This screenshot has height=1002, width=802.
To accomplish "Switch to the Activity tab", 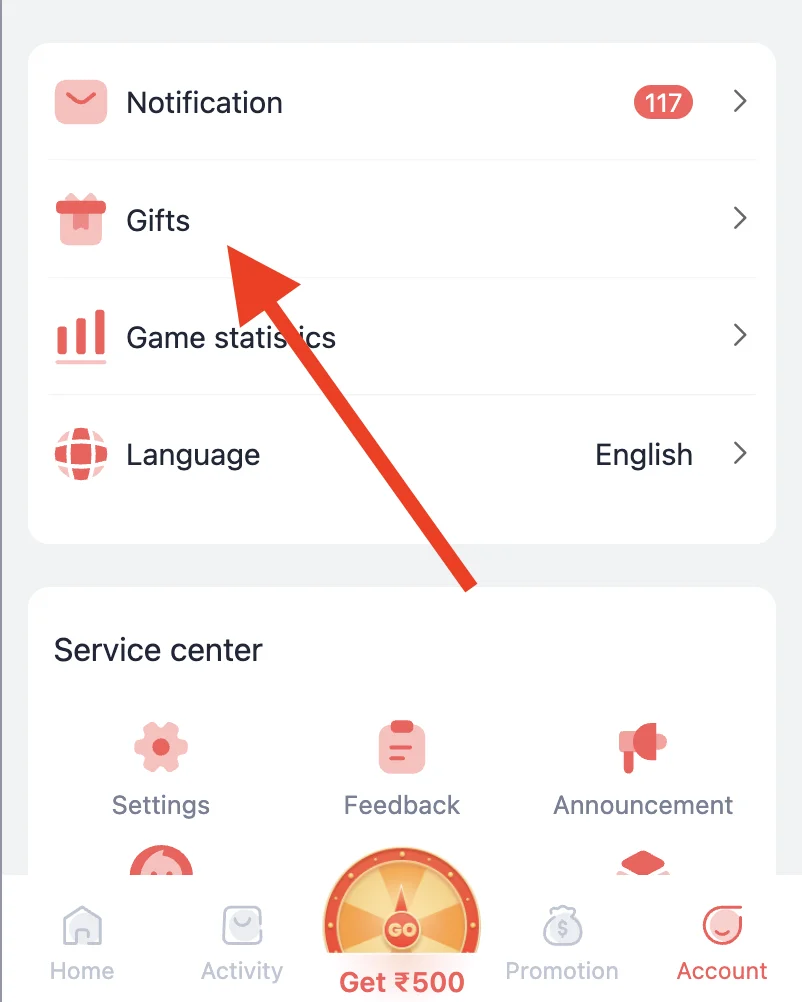I will click(242, 943).
